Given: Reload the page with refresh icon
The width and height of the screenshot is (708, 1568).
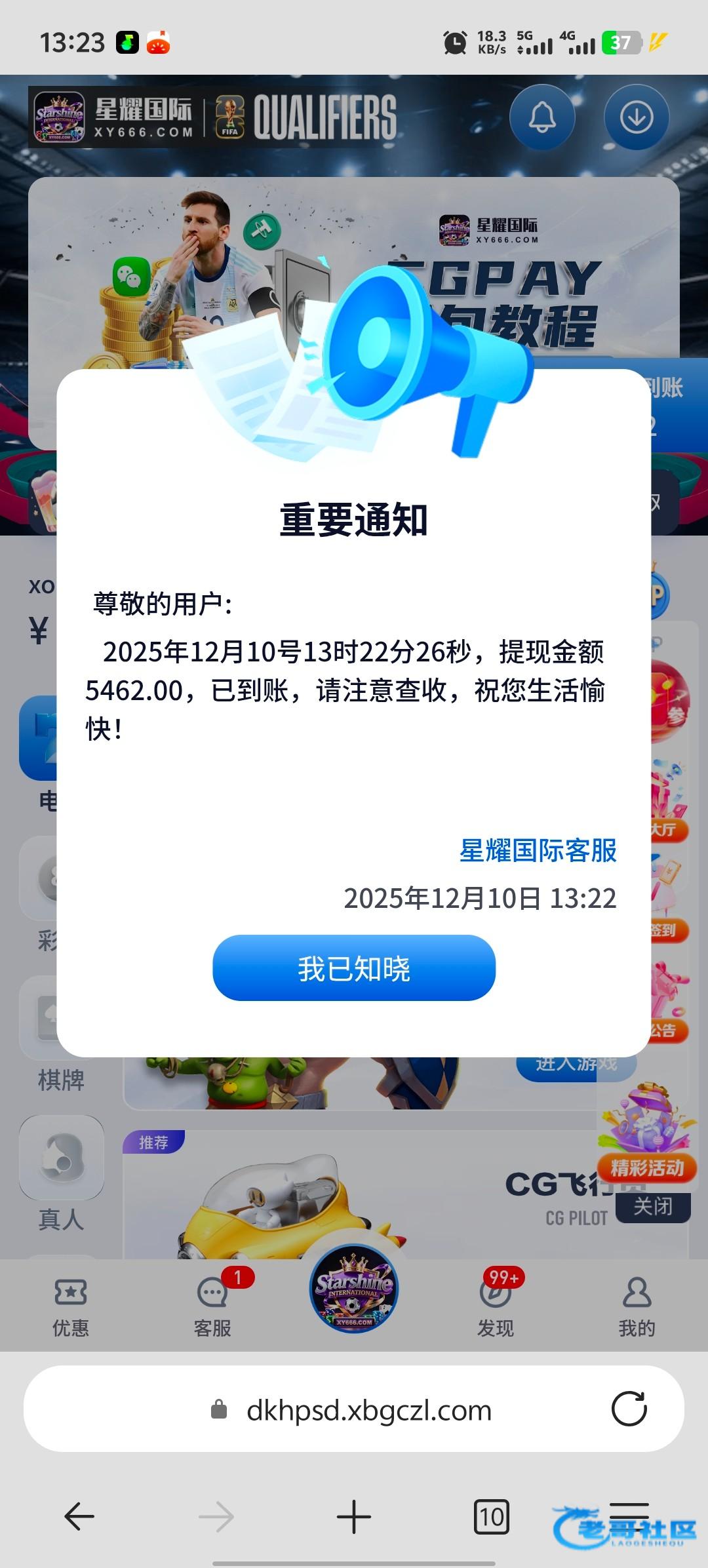Looking at the screenshot, I should [629, 1409].
